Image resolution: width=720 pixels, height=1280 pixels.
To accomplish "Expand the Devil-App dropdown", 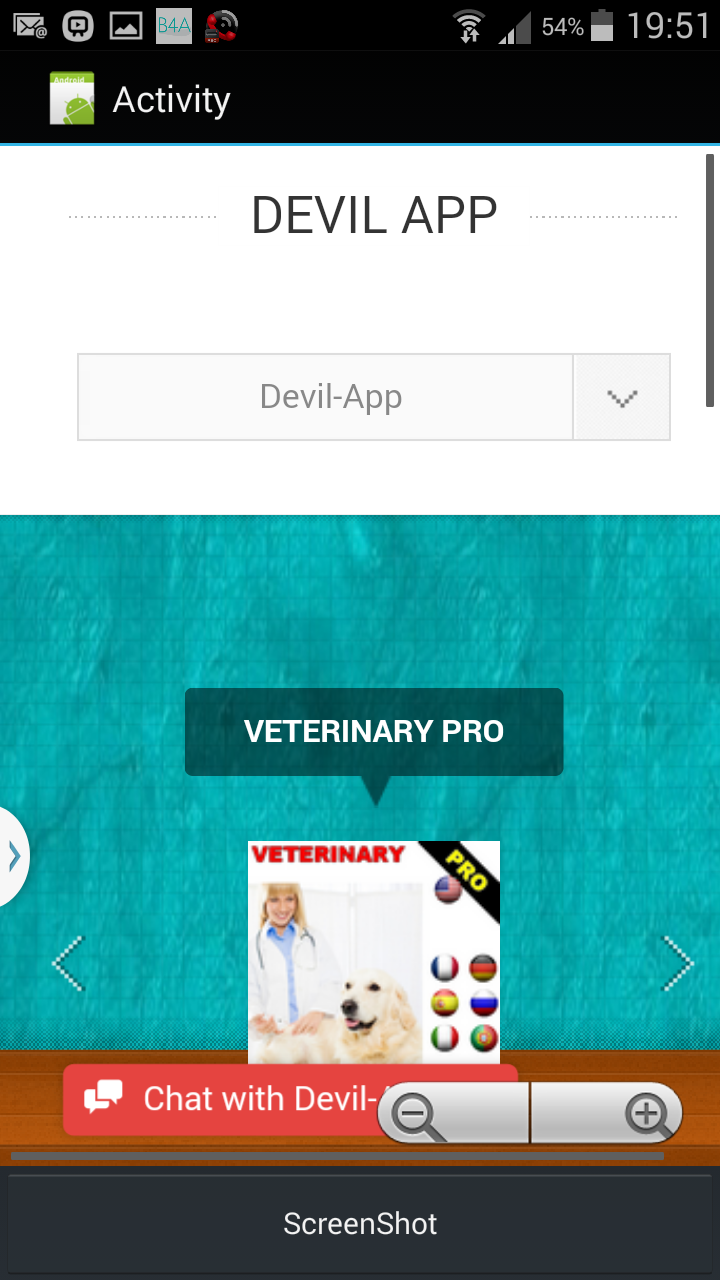I will click(621, 397).
